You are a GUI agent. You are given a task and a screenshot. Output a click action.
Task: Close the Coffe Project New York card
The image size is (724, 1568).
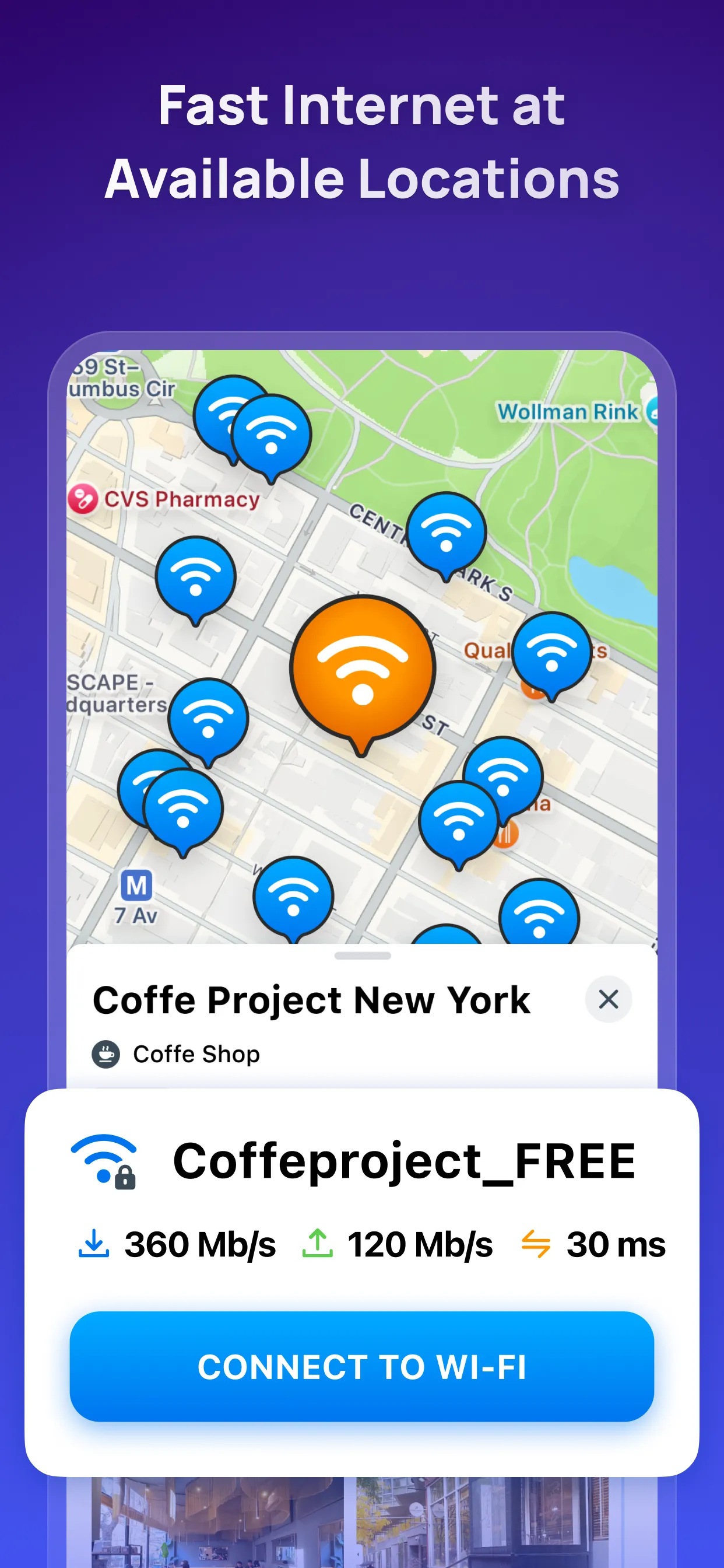tap(608, 999)
